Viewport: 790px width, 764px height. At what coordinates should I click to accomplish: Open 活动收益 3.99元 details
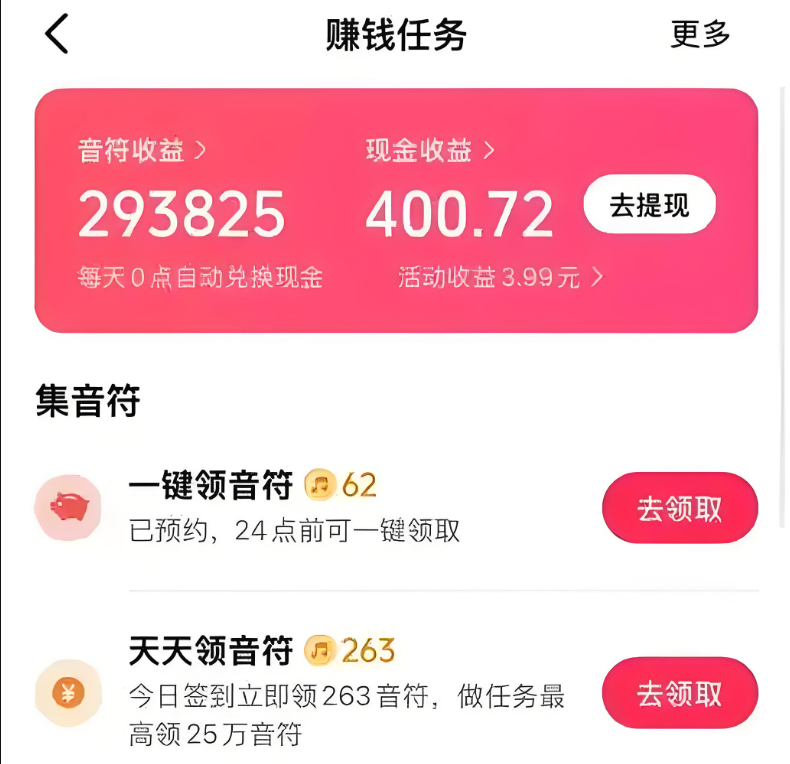click(500, 277)
